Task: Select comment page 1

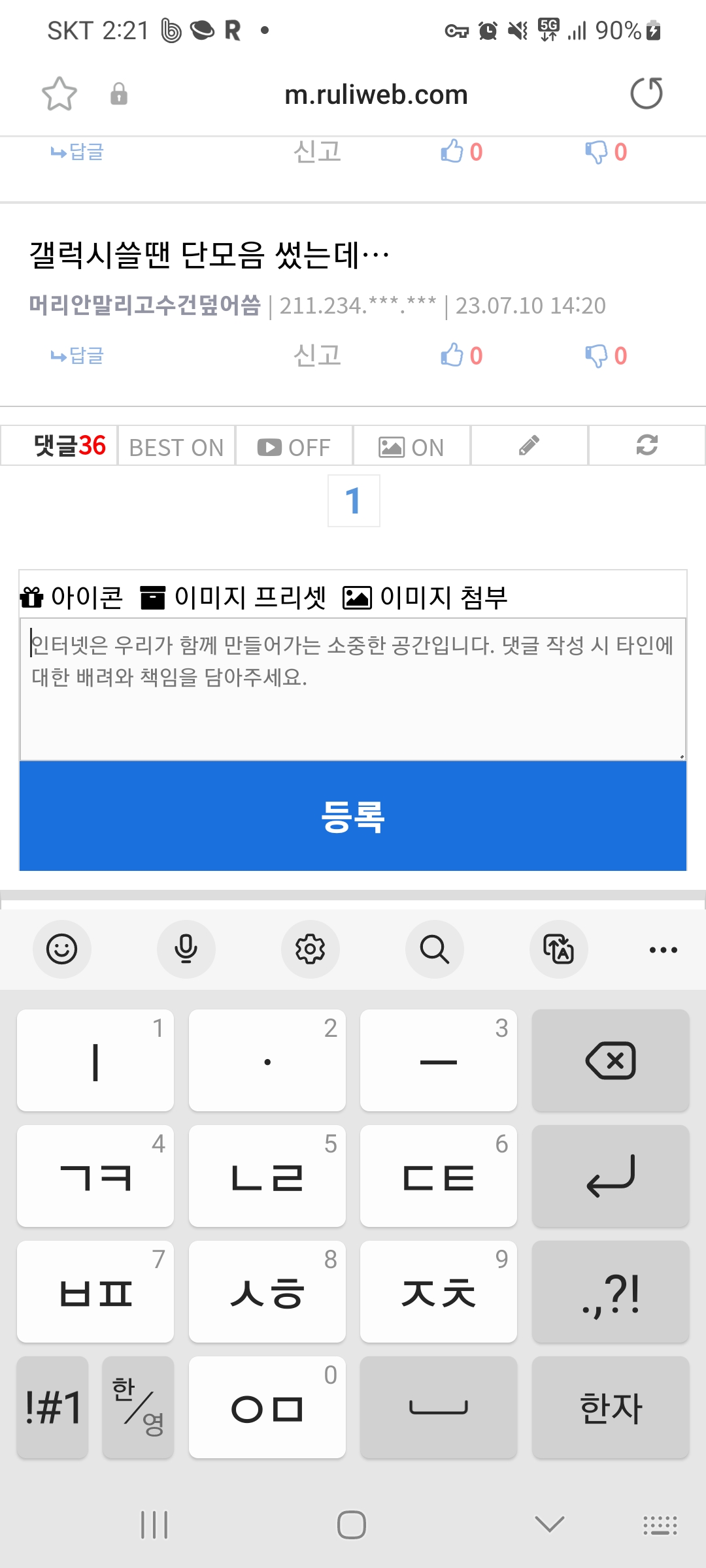Action: pos(354,501)
